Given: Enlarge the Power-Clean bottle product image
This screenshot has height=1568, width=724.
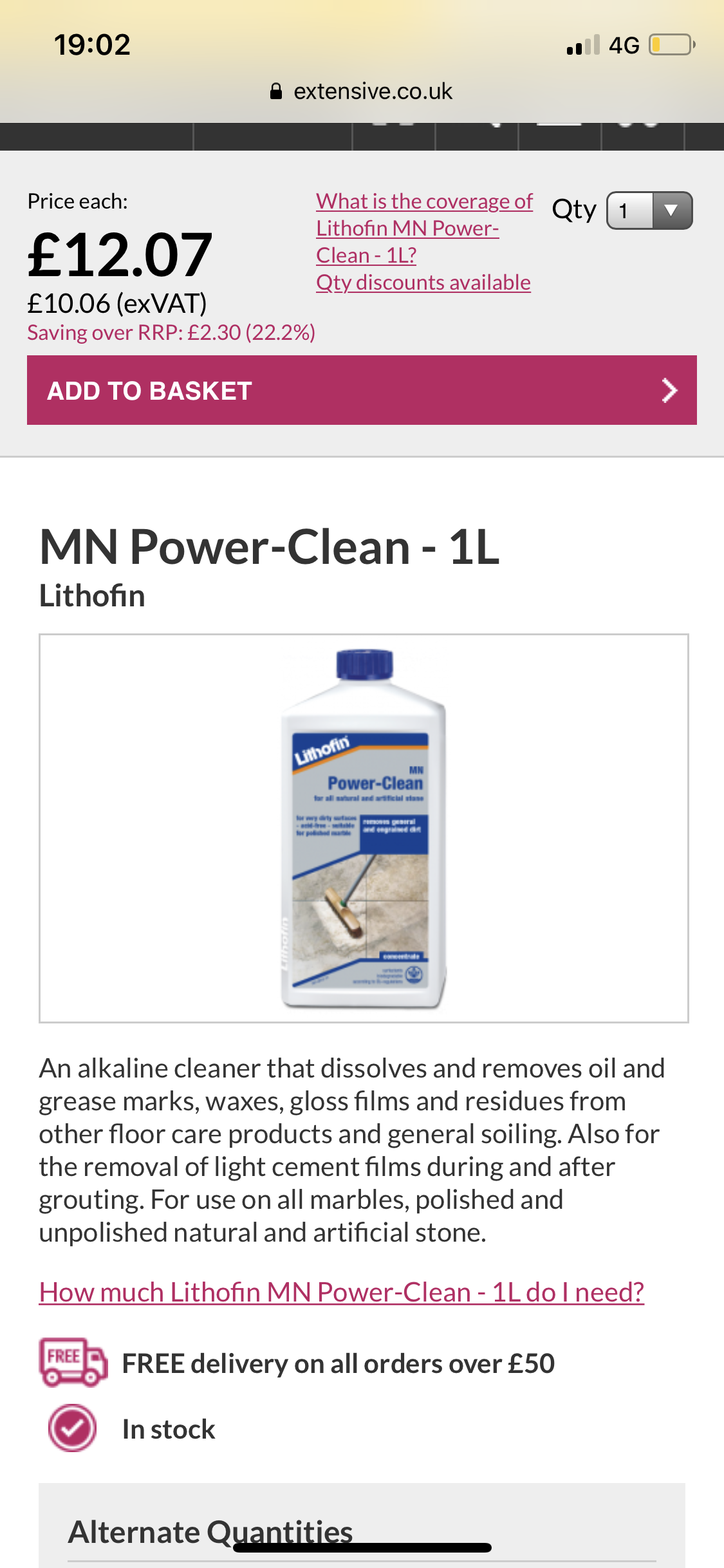Looking at the screenshot, I should (364, 828).
